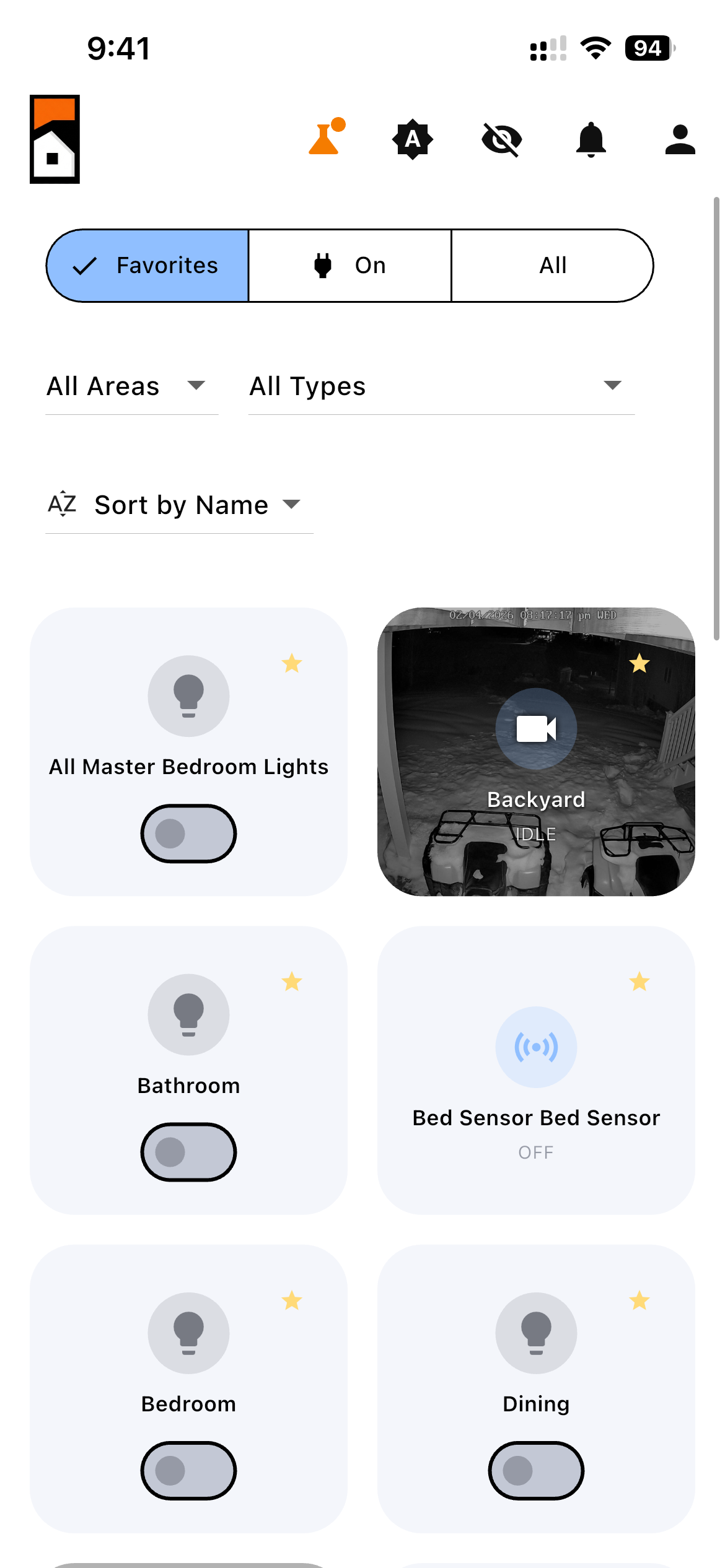Viewport: 725px width, 1568px height.
Task: Click the video camera icon on Backyard
Action: click(535, 728)
